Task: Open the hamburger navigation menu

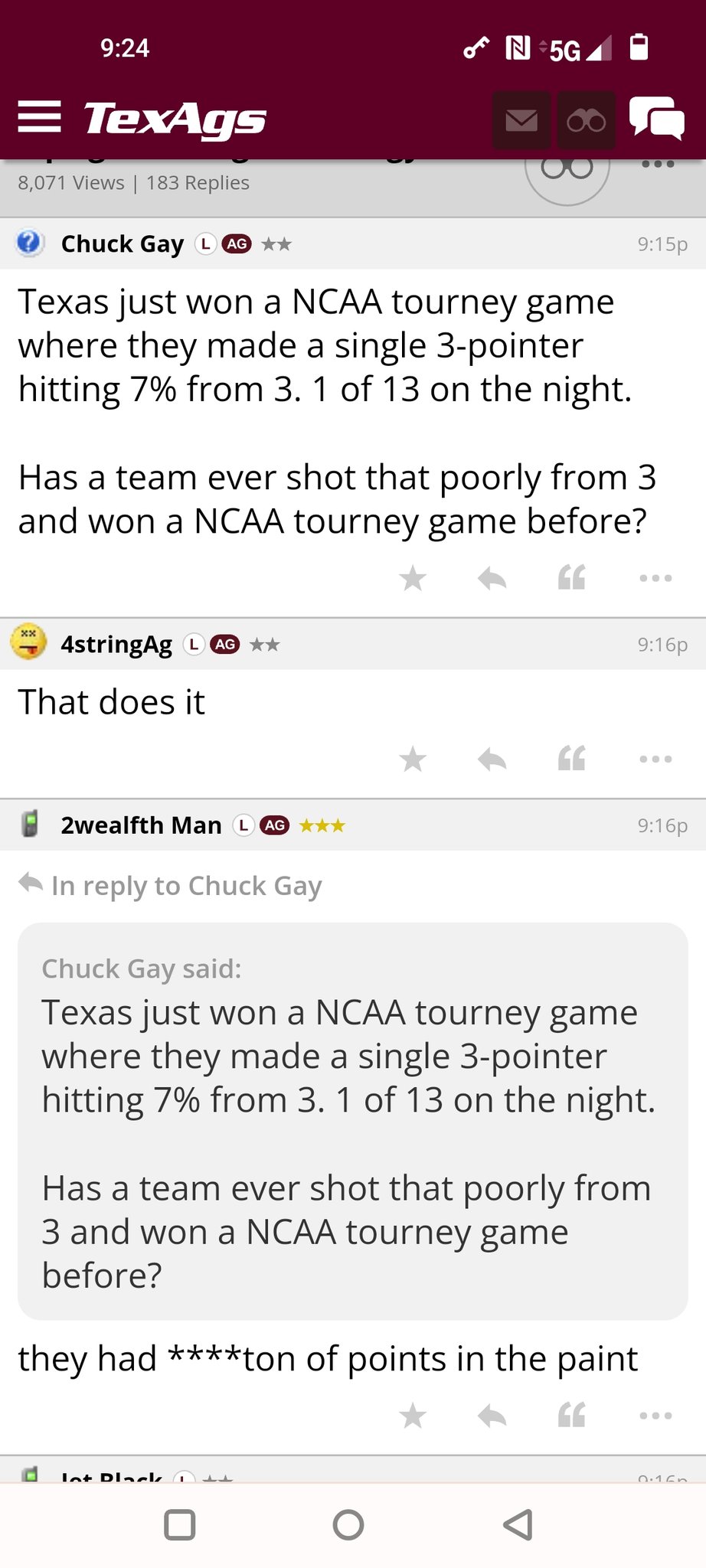Action: pos(39,118)
